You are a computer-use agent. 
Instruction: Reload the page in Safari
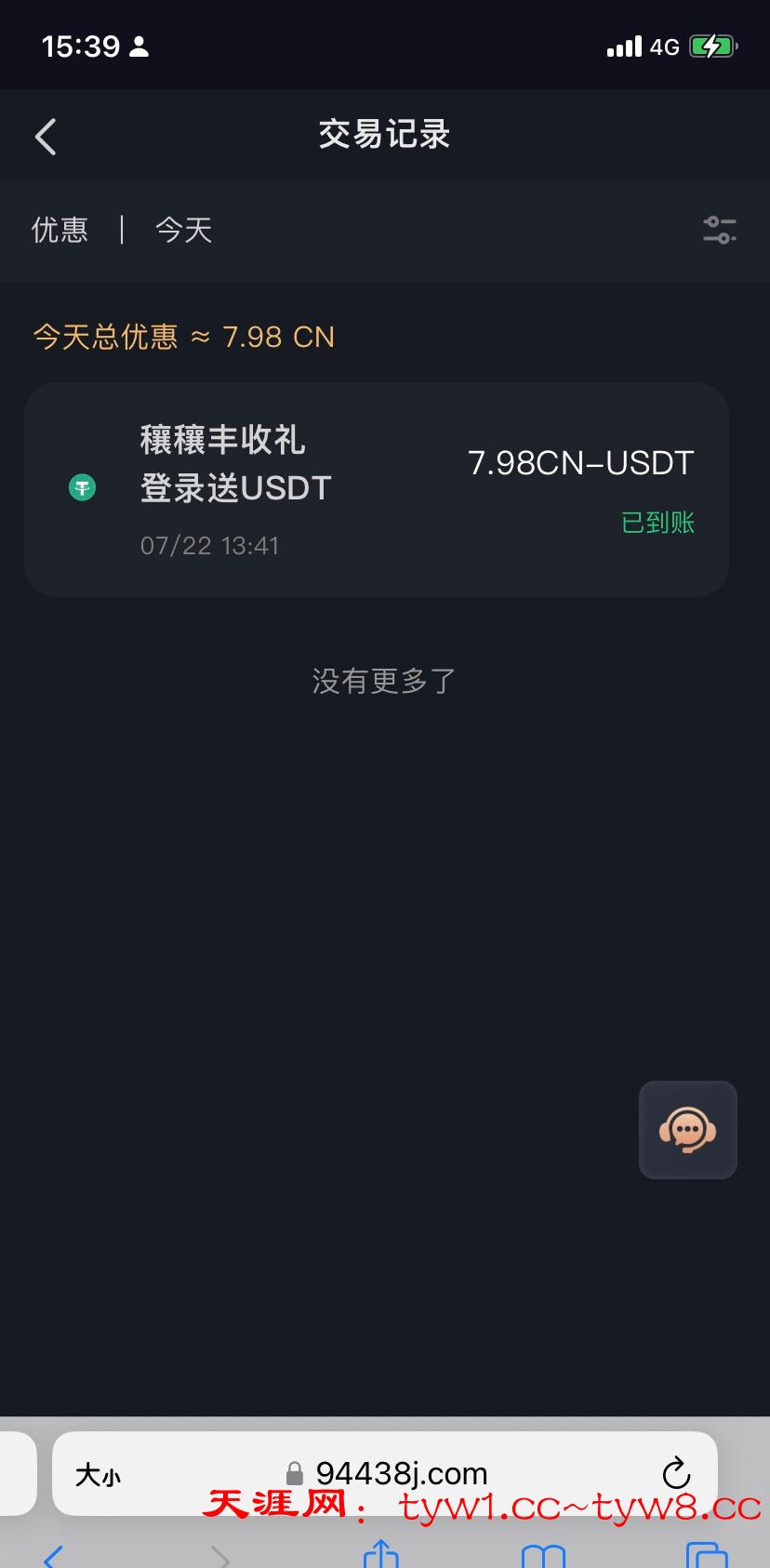[x=676, y=1472]
